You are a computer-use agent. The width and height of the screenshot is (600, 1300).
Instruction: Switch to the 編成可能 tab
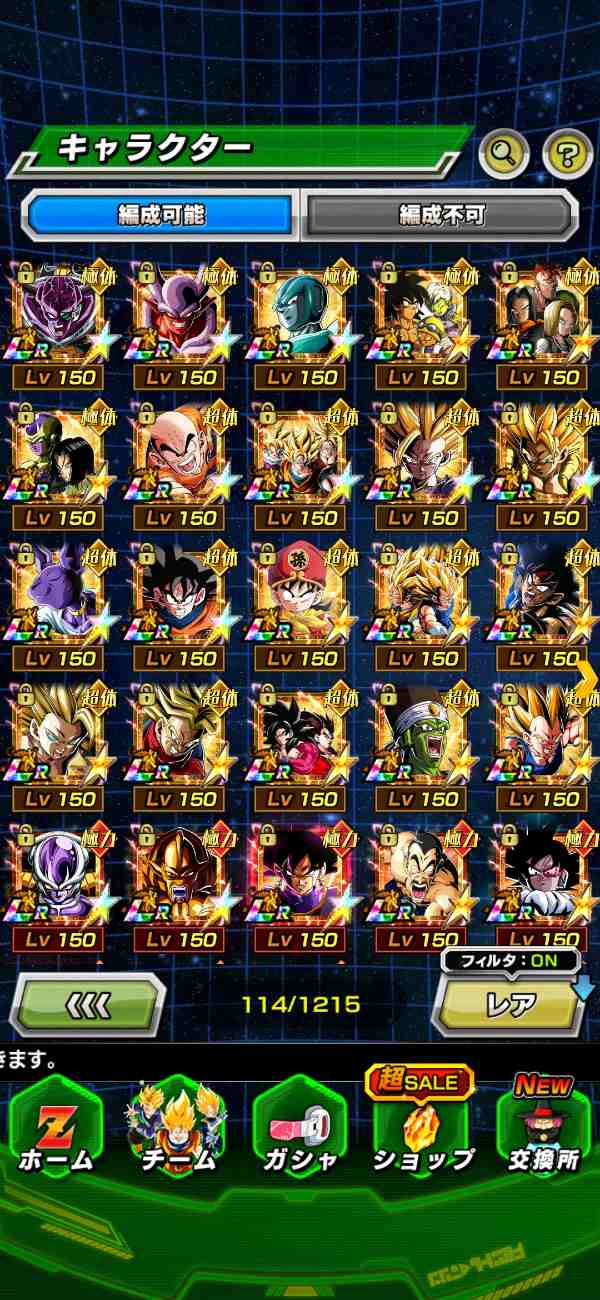(x=161, y=215)
